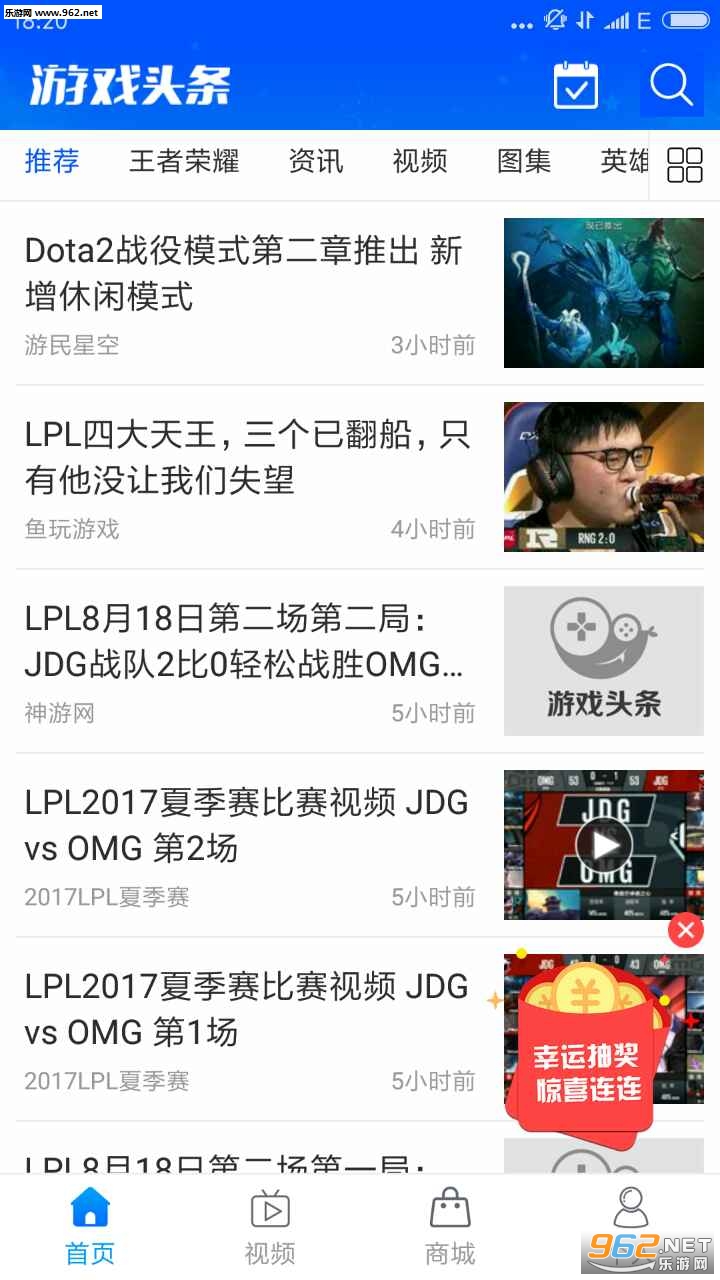Image resolution: width=720 pixels, height=1280 pixels.
Task: Play JDG vs OMG 第2场 video
Action: [x=604, y=845]
